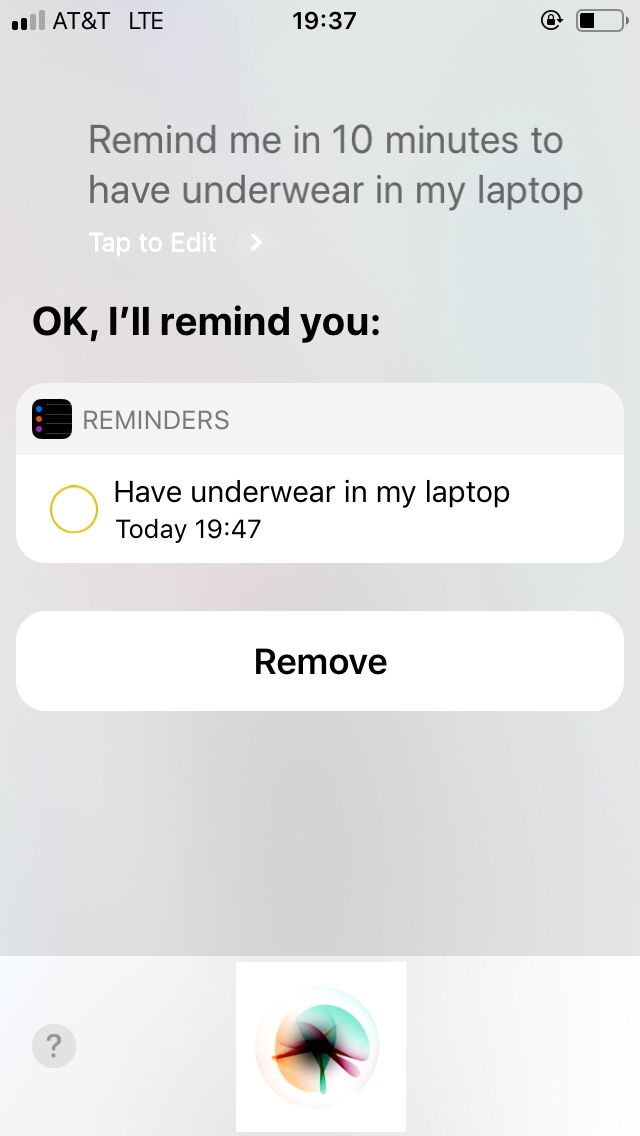Tap to Edit the spoken request

(175, 243)
